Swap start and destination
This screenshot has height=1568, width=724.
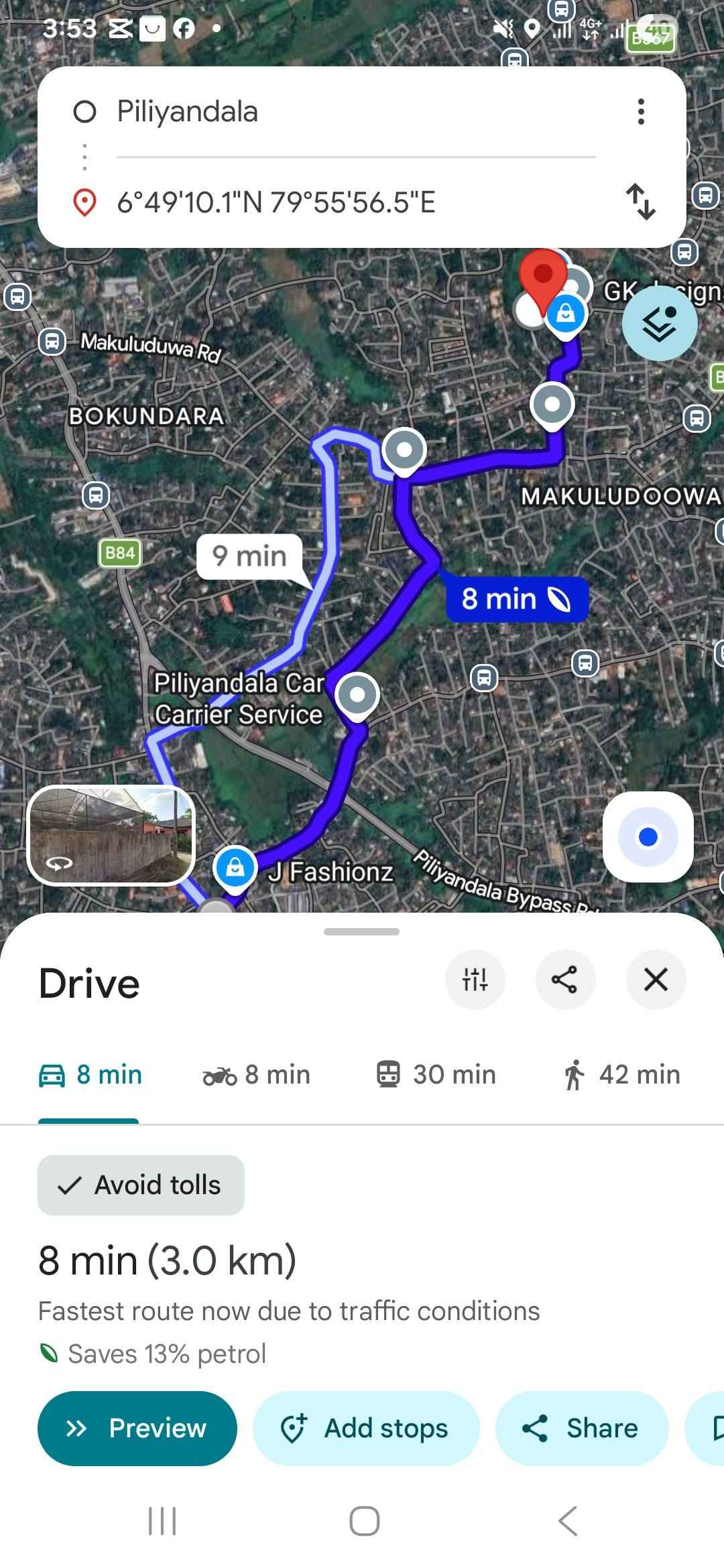tap(641, 202)
